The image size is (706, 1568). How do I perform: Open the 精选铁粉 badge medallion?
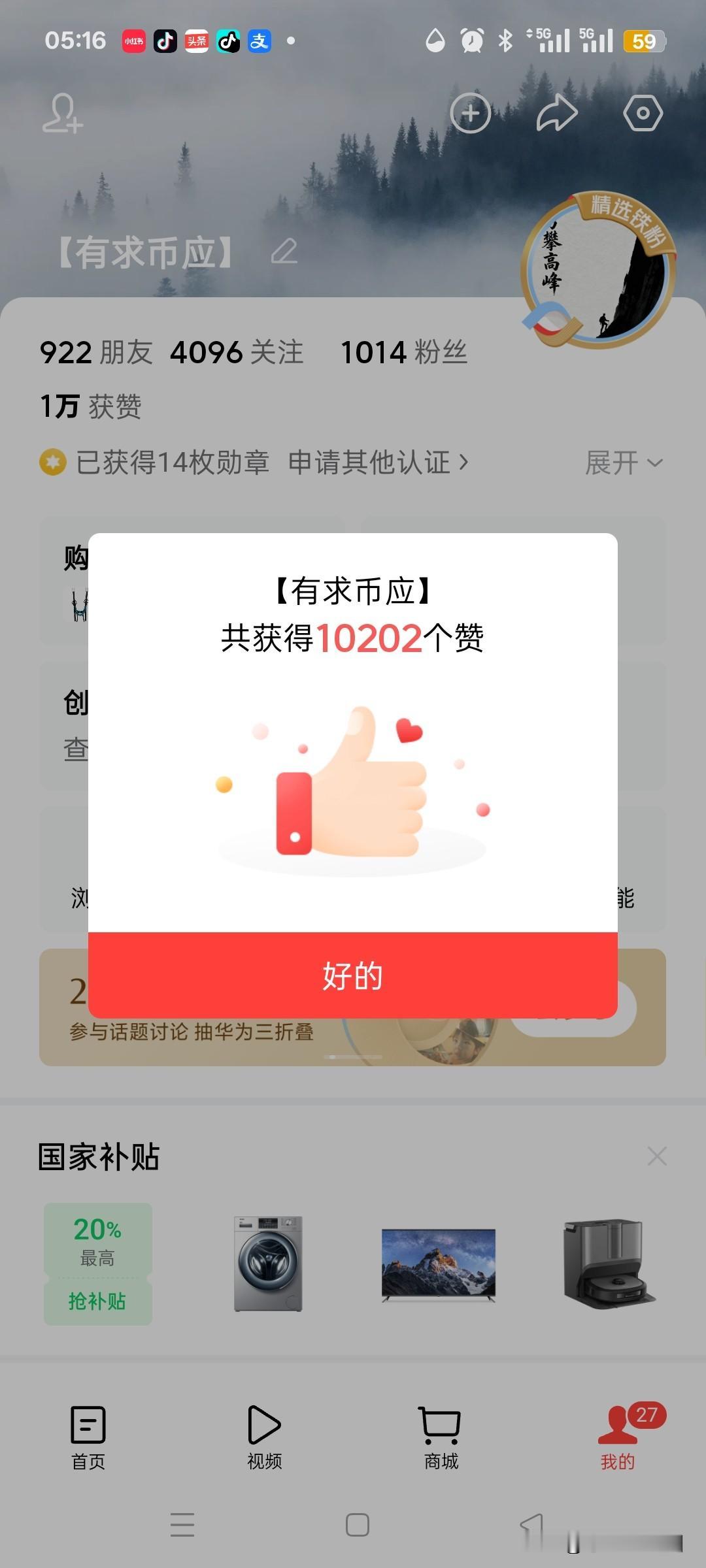coord(597,268)
